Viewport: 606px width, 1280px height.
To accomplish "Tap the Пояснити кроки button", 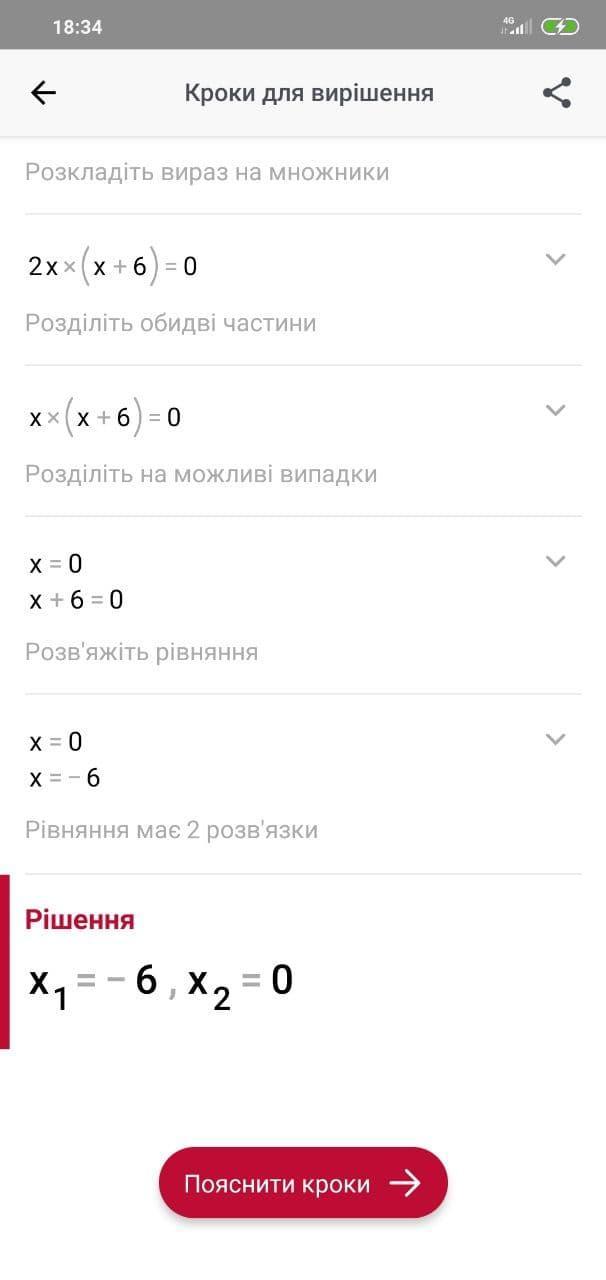I will 303,1183.
